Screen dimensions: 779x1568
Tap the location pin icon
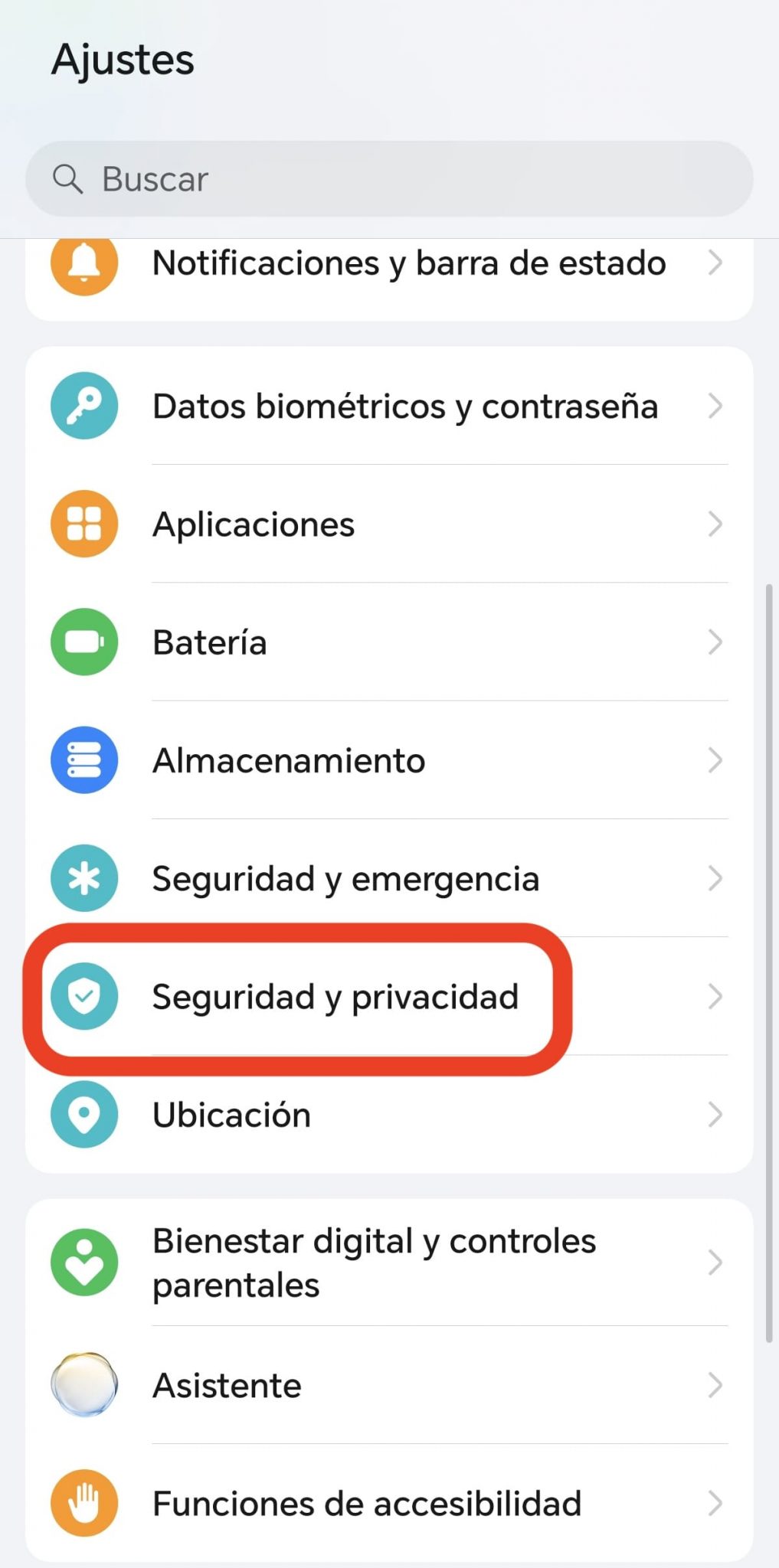84,1115
